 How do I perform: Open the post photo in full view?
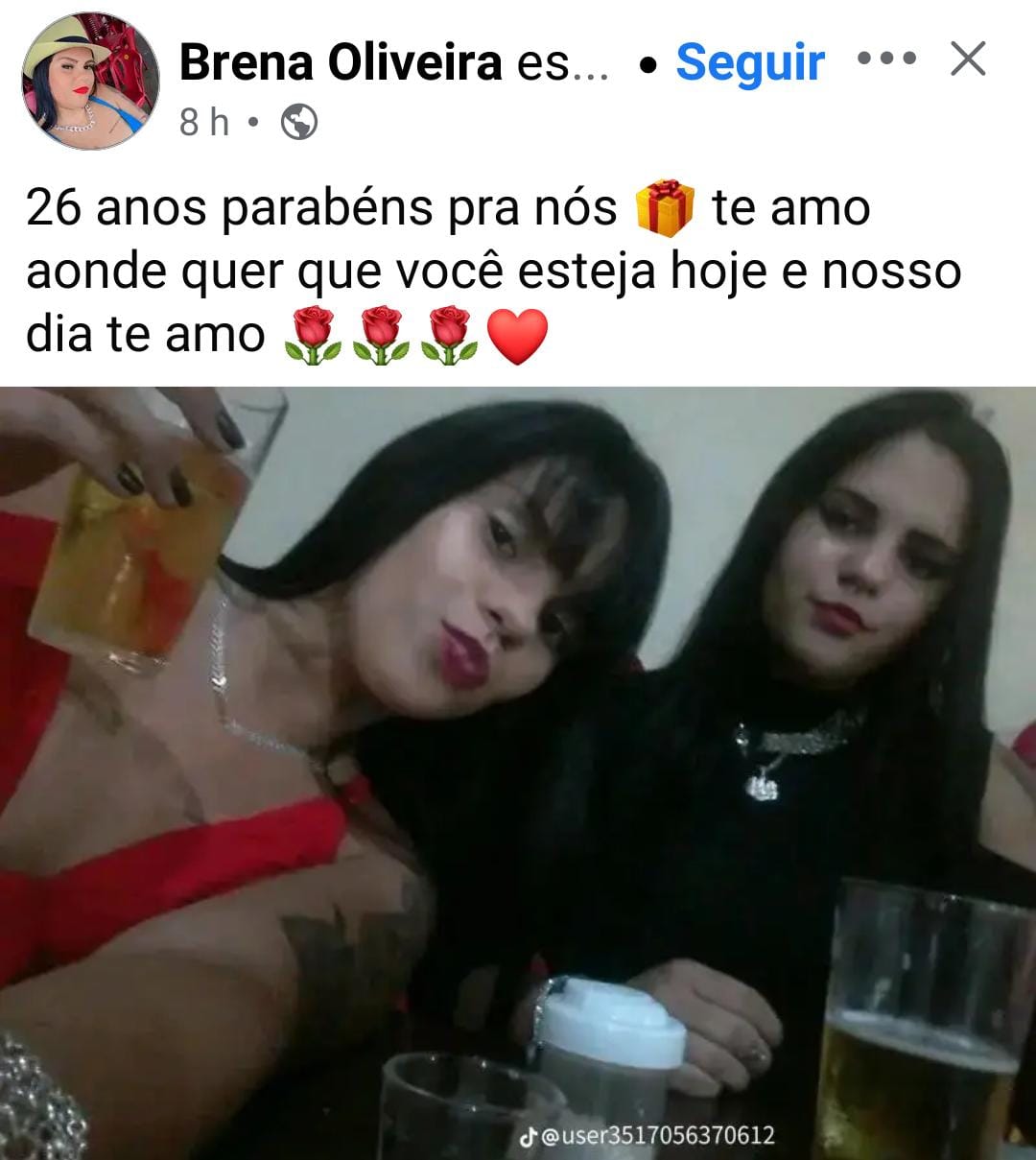[518, 768]
